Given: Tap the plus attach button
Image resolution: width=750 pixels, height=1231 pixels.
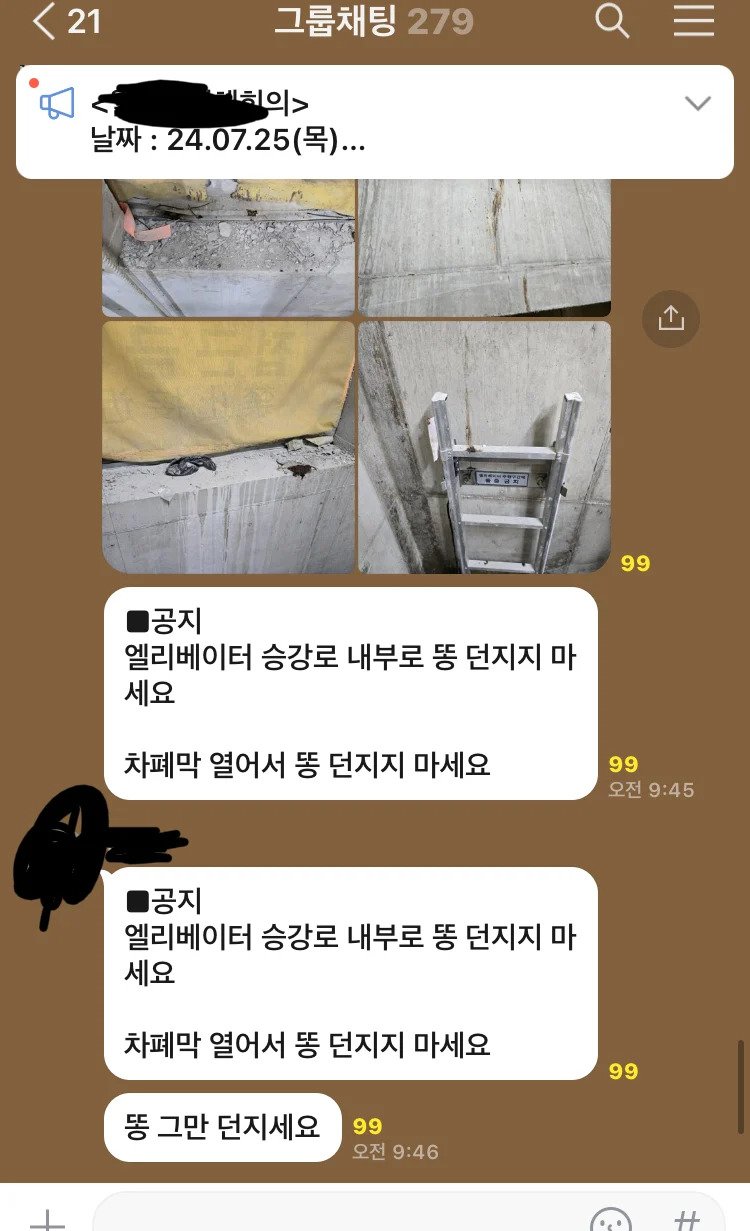Looking at the screenshot, I should coord(46,1218).
